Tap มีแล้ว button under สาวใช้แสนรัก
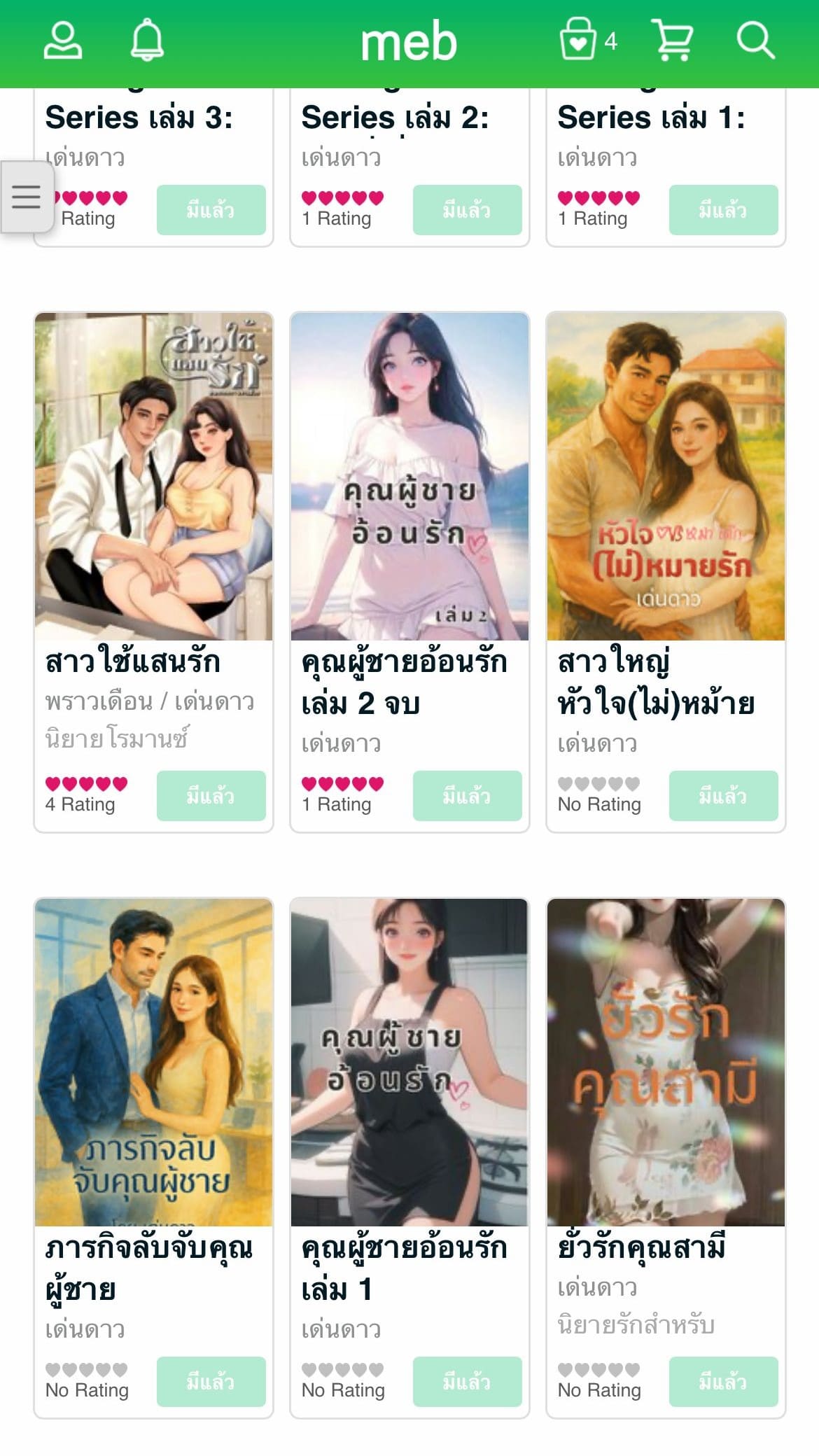The height and width of the screenshot is (1456, 819). [211, 796]
